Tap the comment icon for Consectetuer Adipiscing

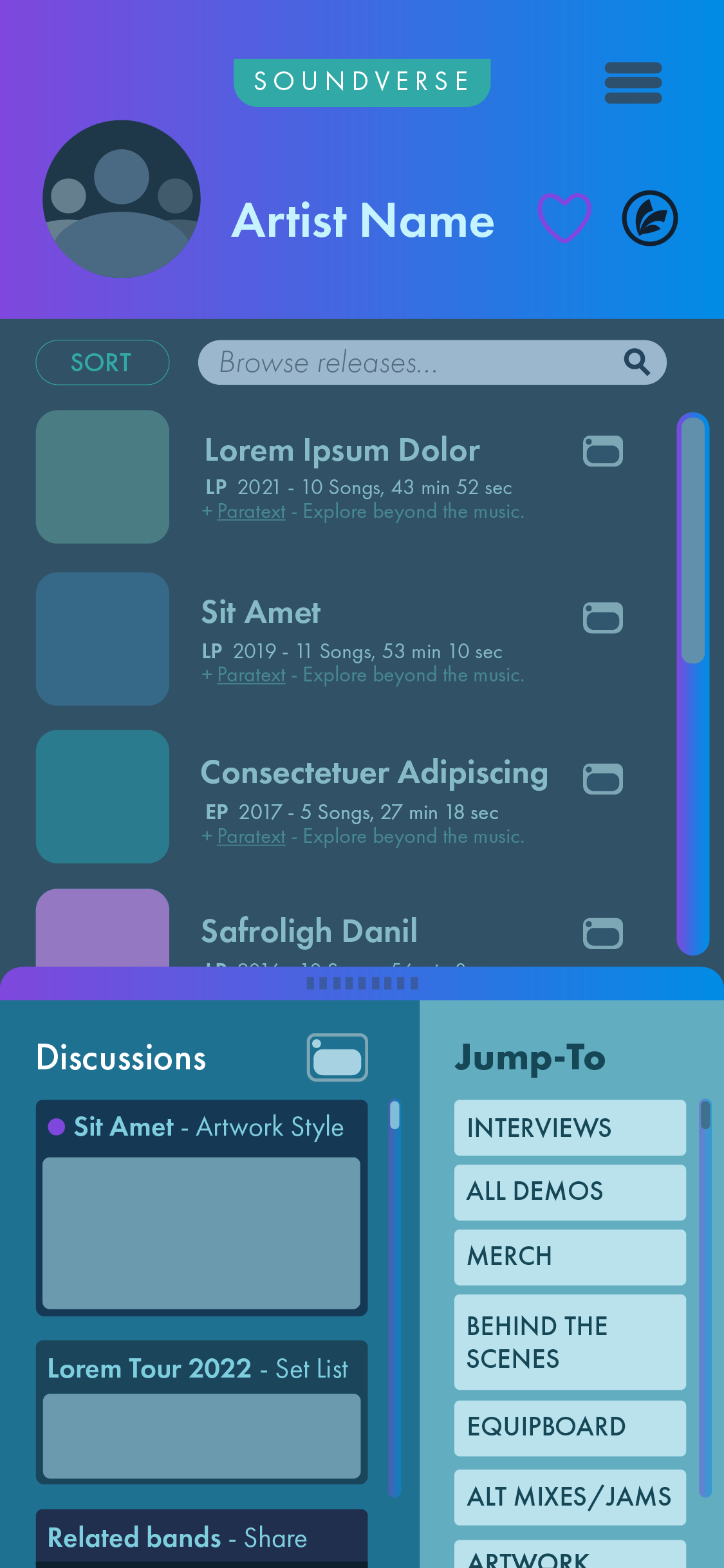(x=602, y=779)
